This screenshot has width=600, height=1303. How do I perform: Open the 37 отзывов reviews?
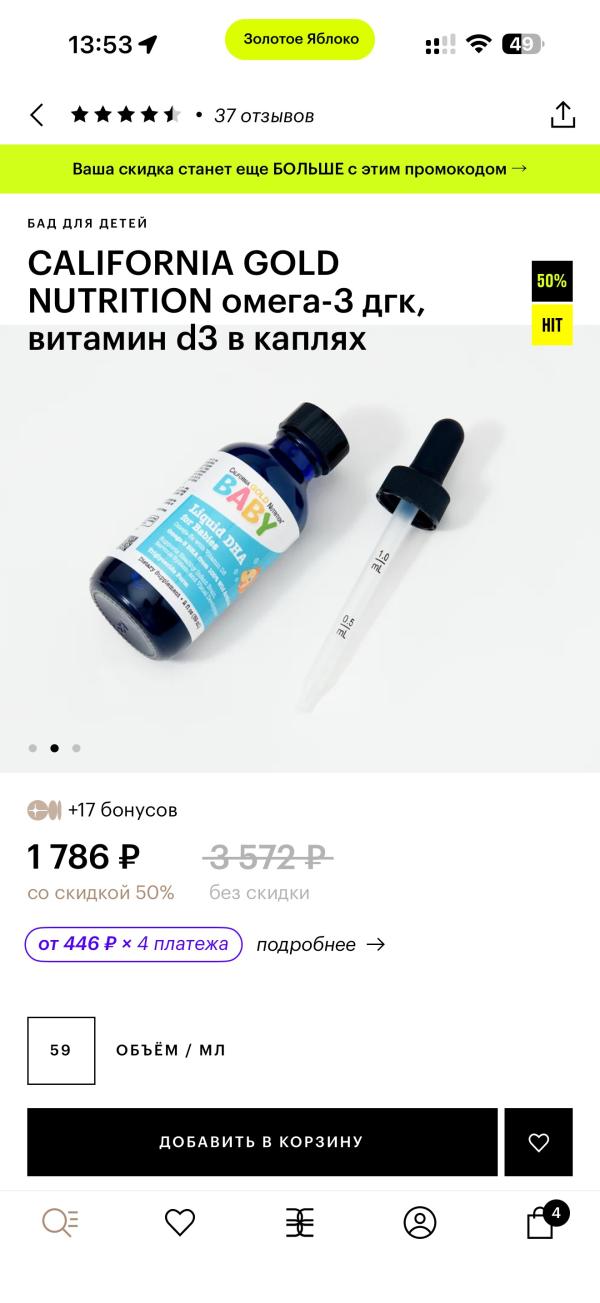(x=264, y=116)
